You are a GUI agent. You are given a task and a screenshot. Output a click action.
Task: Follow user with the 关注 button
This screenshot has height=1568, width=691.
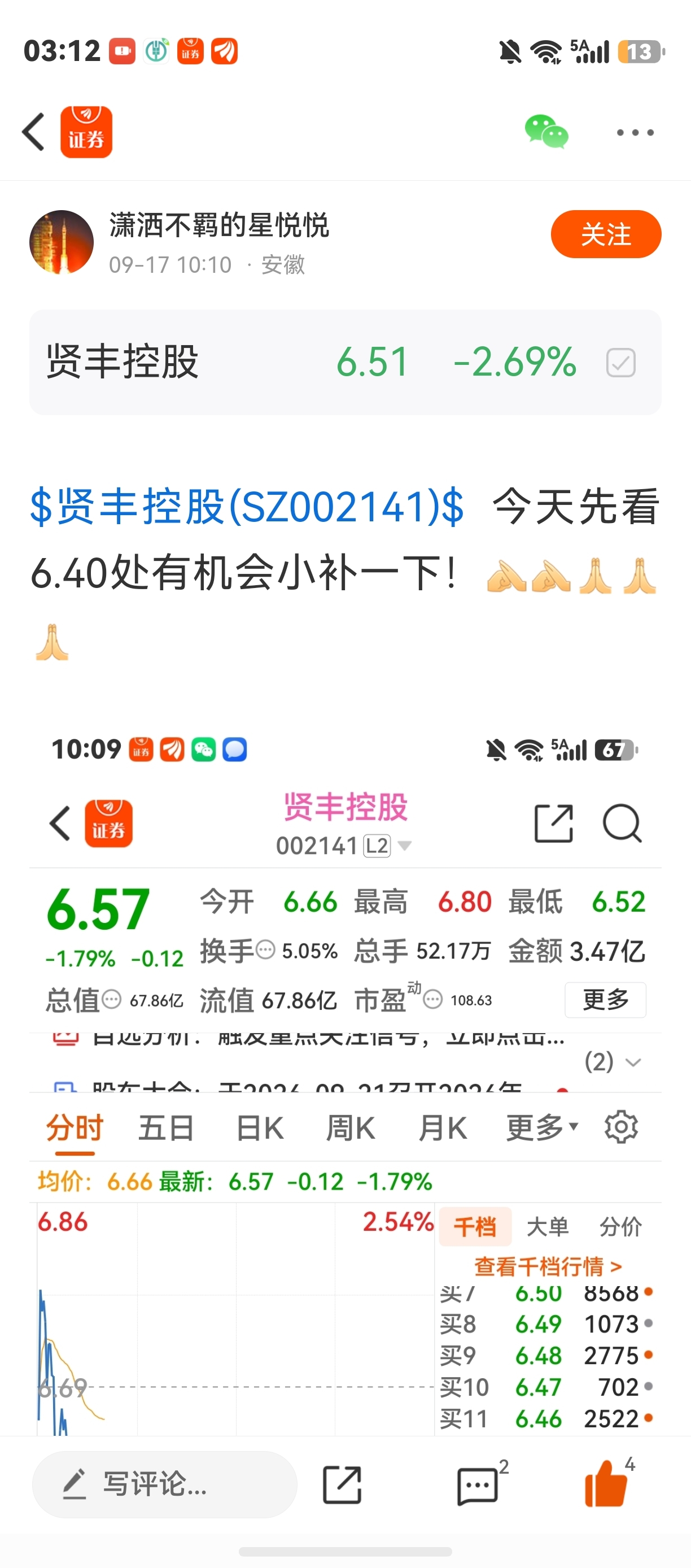point(606,234)
